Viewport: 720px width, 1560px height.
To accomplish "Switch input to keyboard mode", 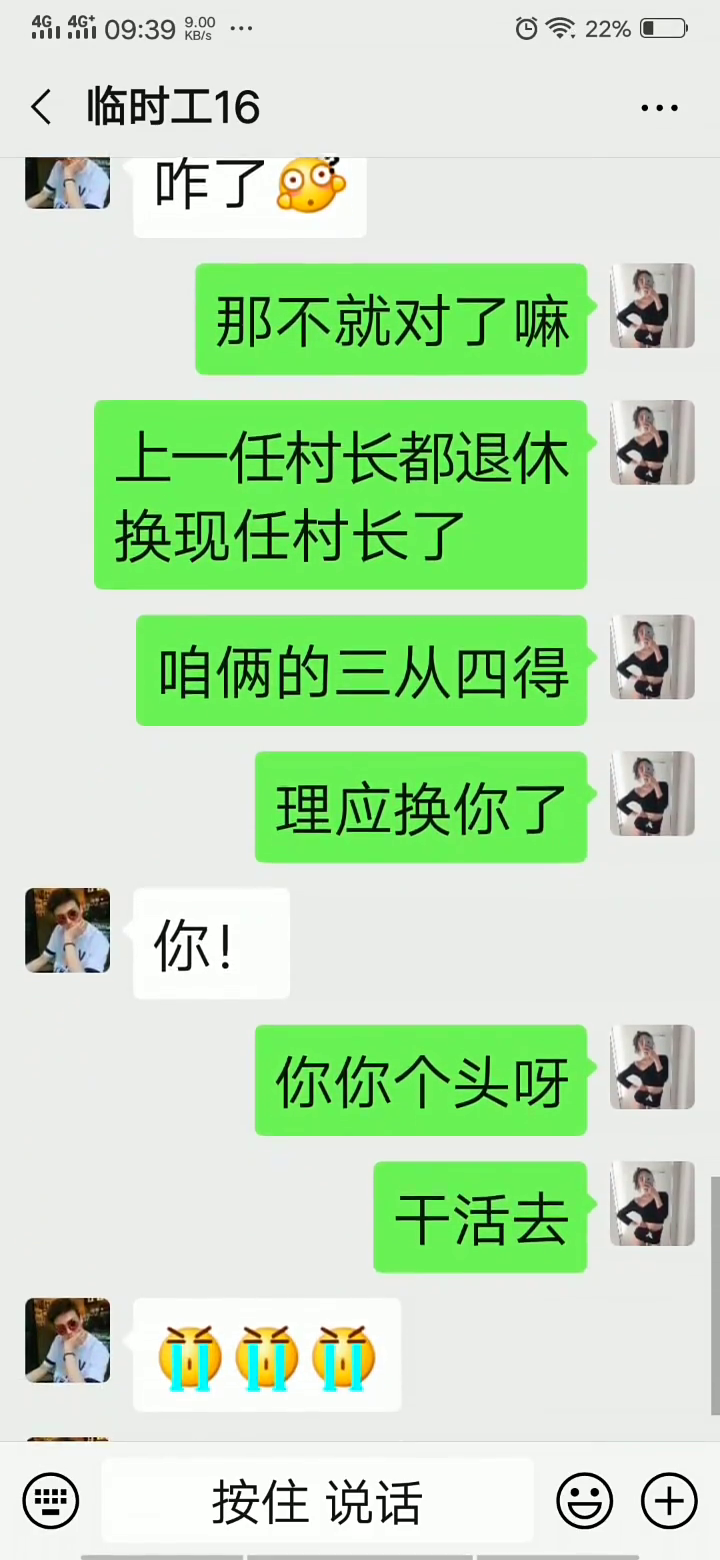I will [50, 1501].
